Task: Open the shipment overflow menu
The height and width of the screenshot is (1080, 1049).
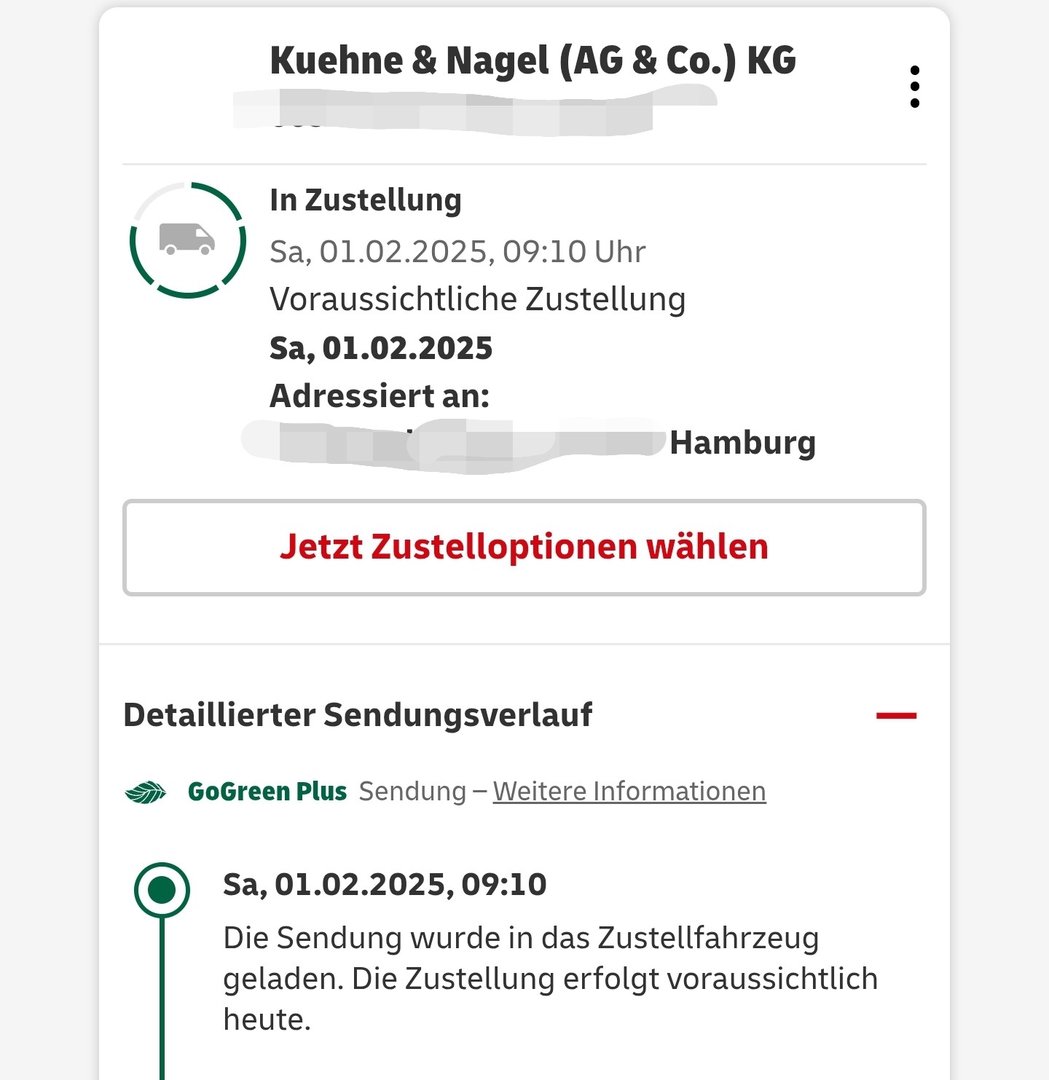Action: tap(914, 87)
